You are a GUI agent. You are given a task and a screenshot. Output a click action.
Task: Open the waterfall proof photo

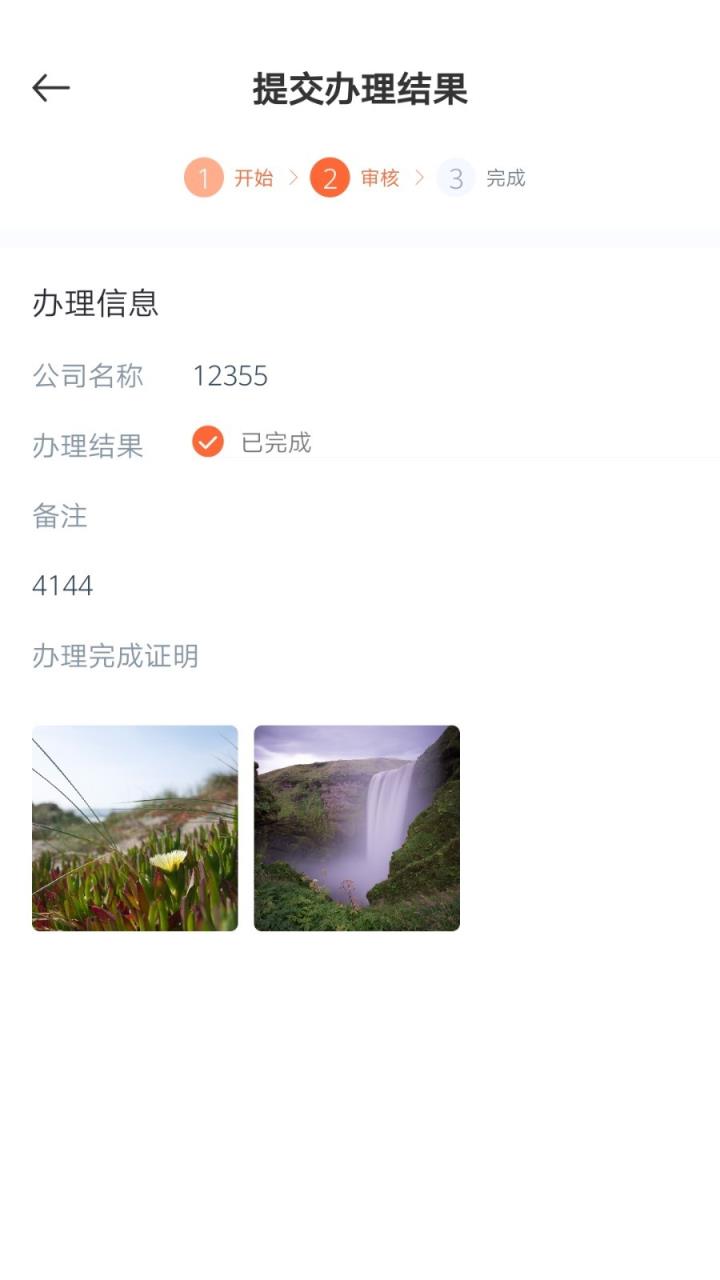[357, 828]
